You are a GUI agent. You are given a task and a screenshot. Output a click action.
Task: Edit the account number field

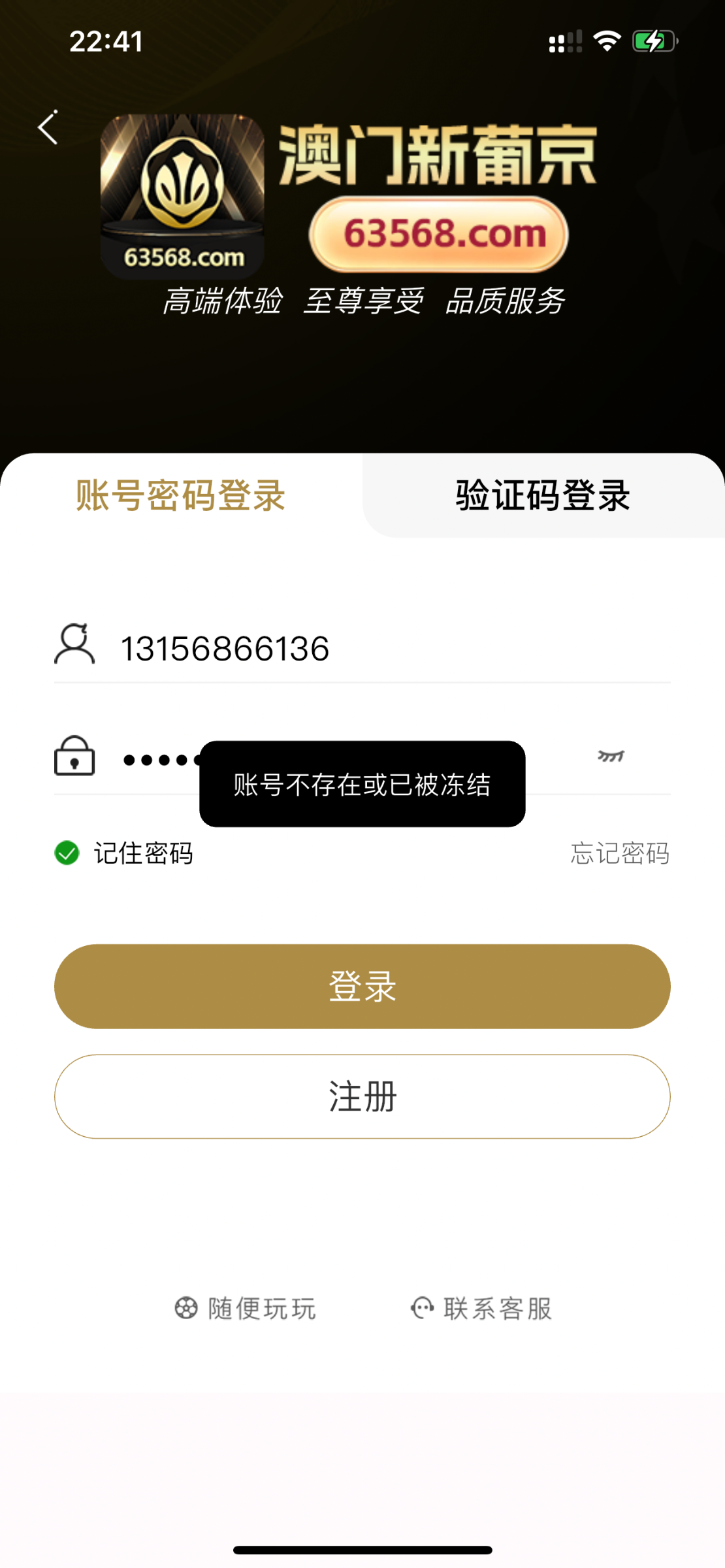pos(392,649)
